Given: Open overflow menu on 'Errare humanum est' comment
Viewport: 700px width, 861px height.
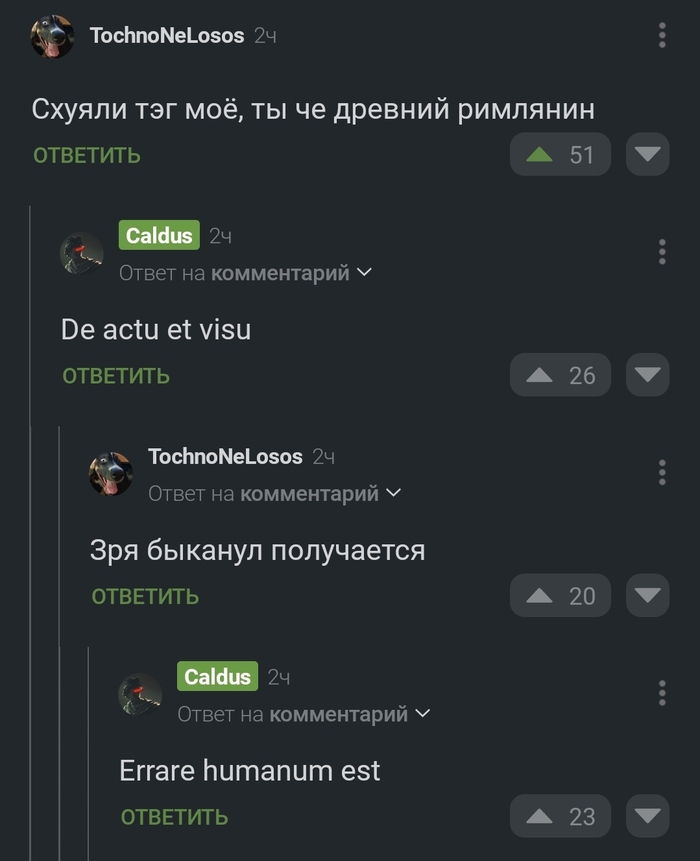Looking at the screenshot, I should coord(662,693).
